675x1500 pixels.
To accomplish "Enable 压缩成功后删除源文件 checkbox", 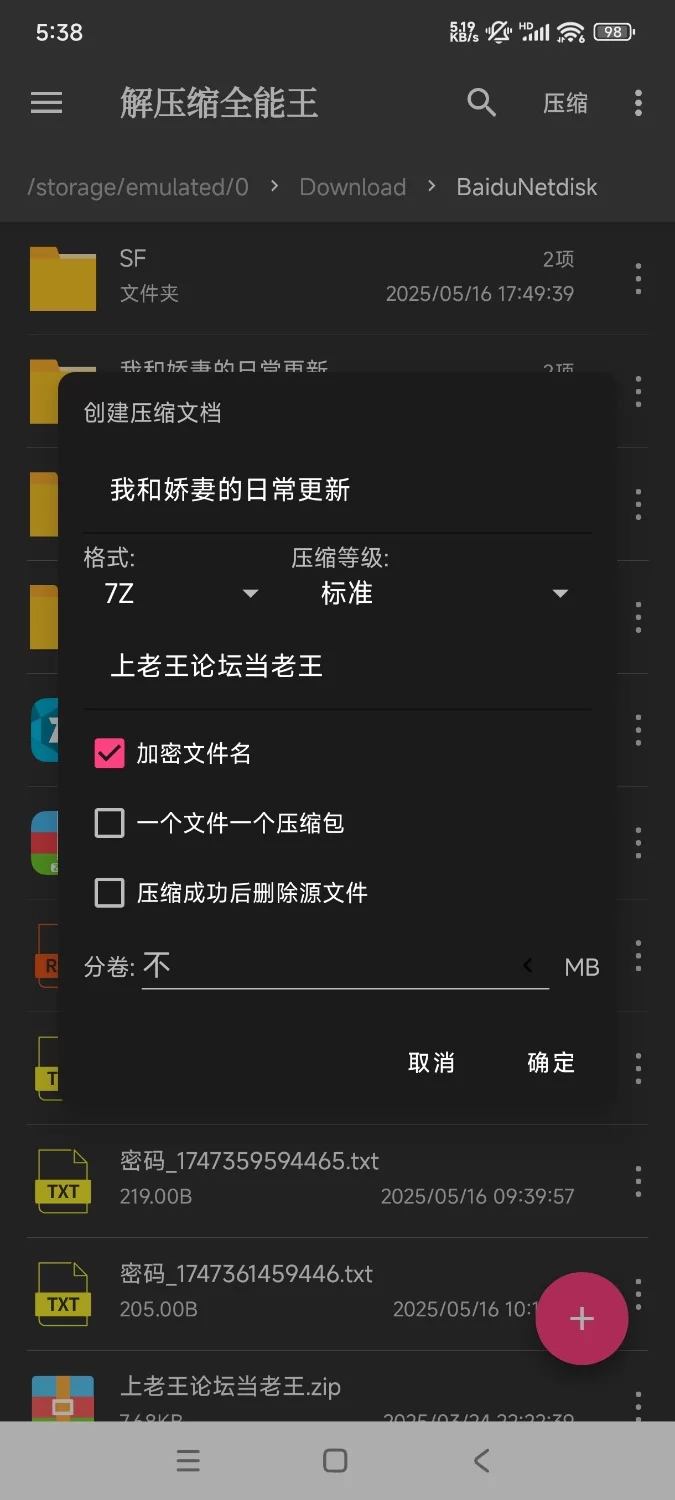I will (x=109, y=892).
